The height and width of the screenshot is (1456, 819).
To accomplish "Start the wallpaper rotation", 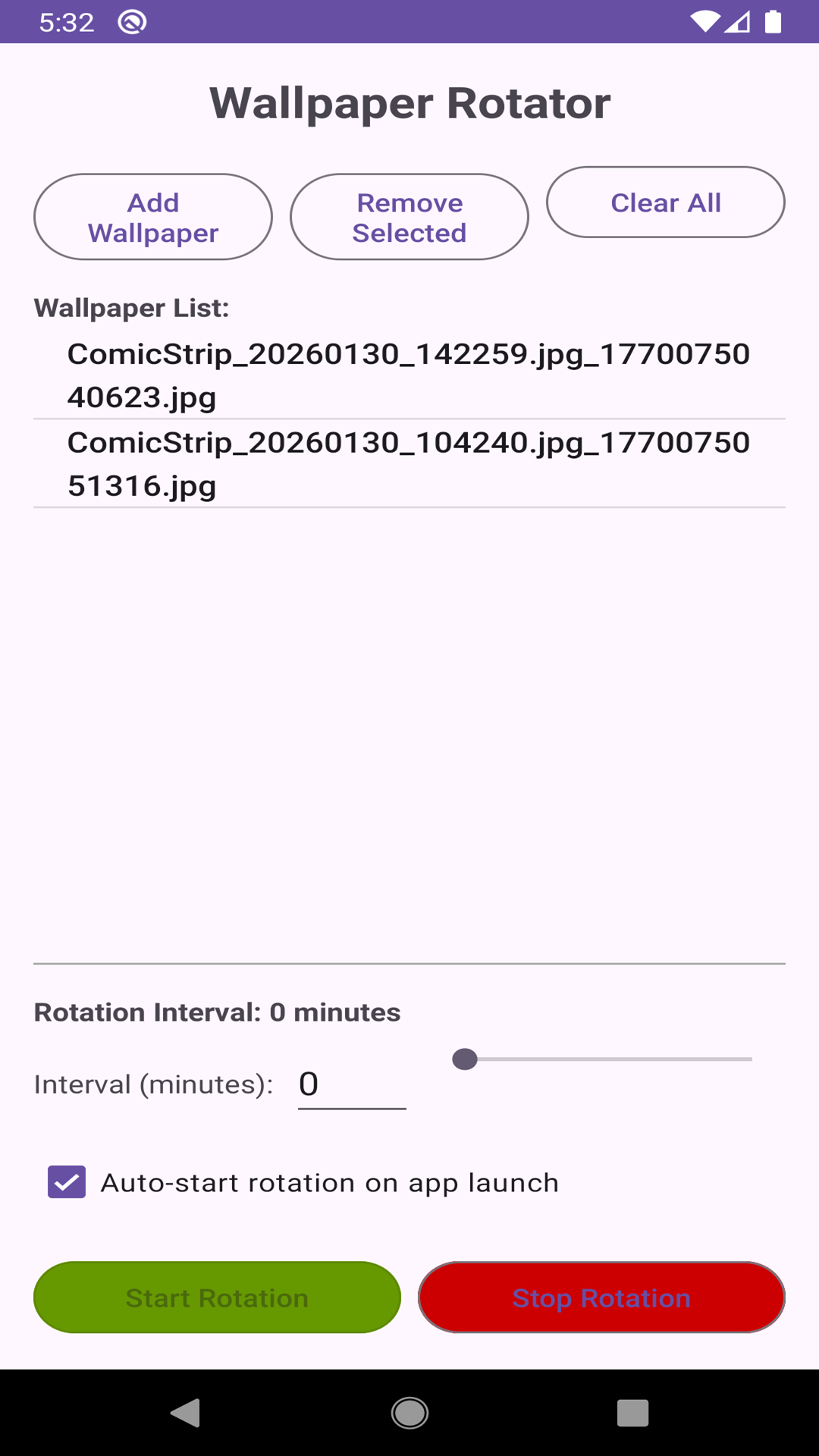I will [x=217, y=1298].
